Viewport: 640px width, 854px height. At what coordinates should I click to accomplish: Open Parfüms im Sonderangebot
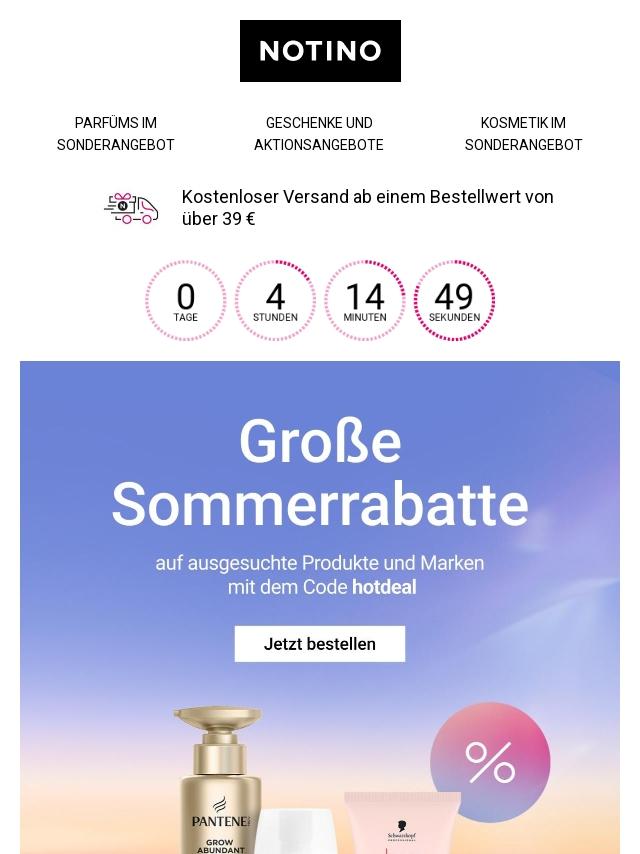pyautogui.click(x=115, y=133)
